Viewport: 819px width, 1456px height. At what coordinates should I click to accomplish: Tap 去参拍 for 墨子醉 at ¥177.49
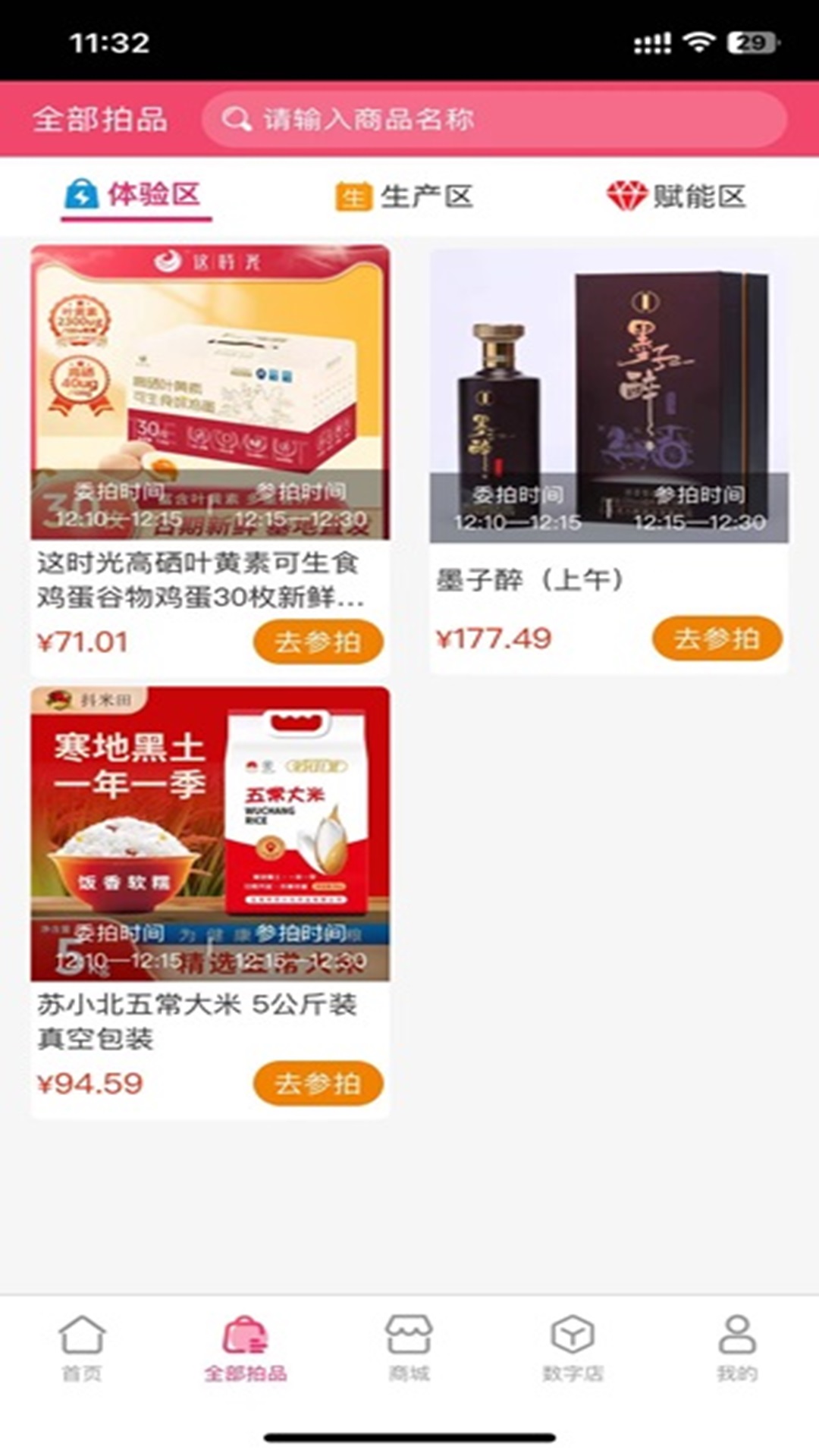(717, 639)
